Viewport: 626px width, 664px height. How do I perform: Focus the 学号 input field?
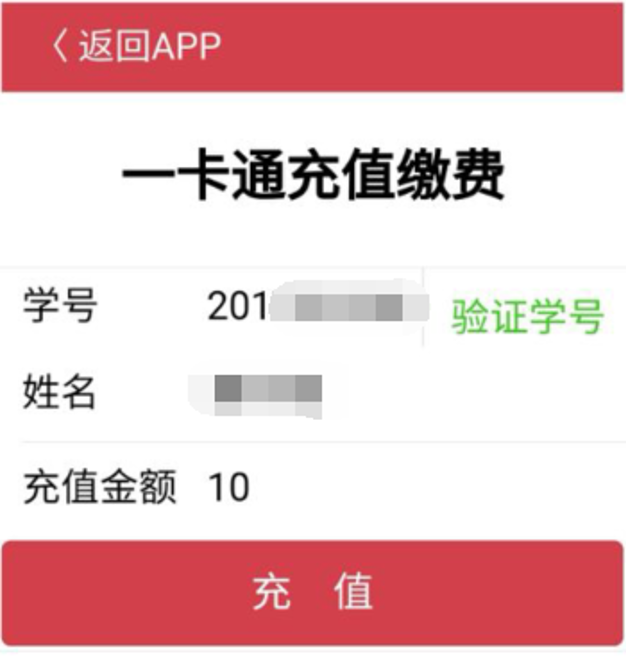click(310, 307)
